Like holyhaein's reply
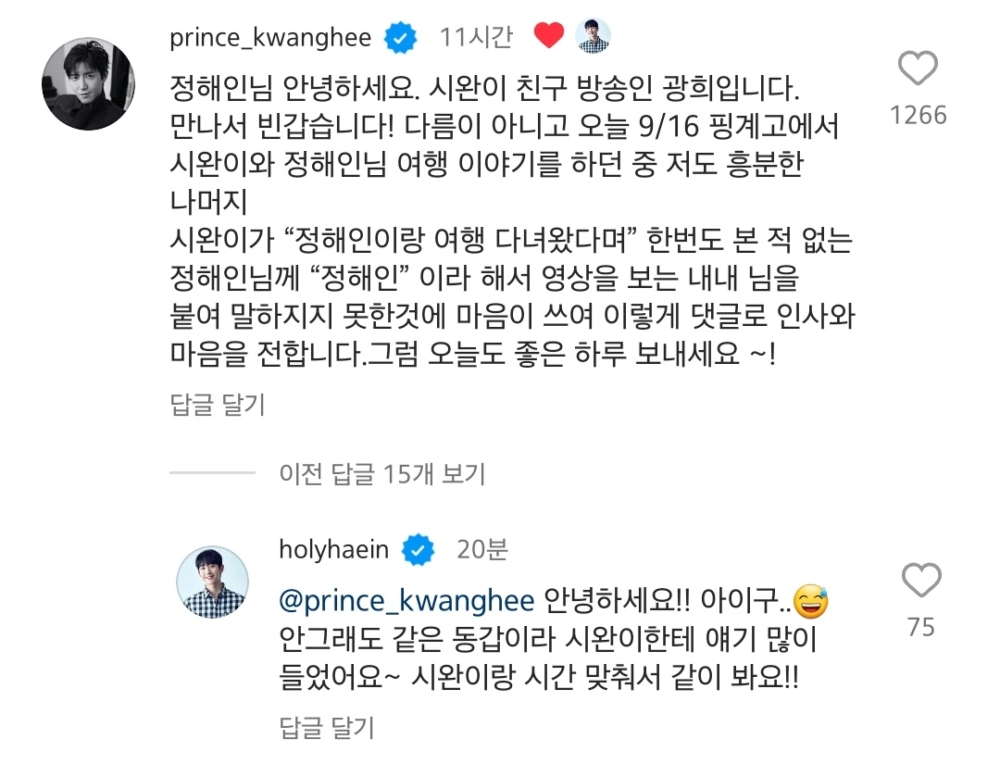Image resolution: width=1000 pixels, height=764 pixels. tap(921, 581)
